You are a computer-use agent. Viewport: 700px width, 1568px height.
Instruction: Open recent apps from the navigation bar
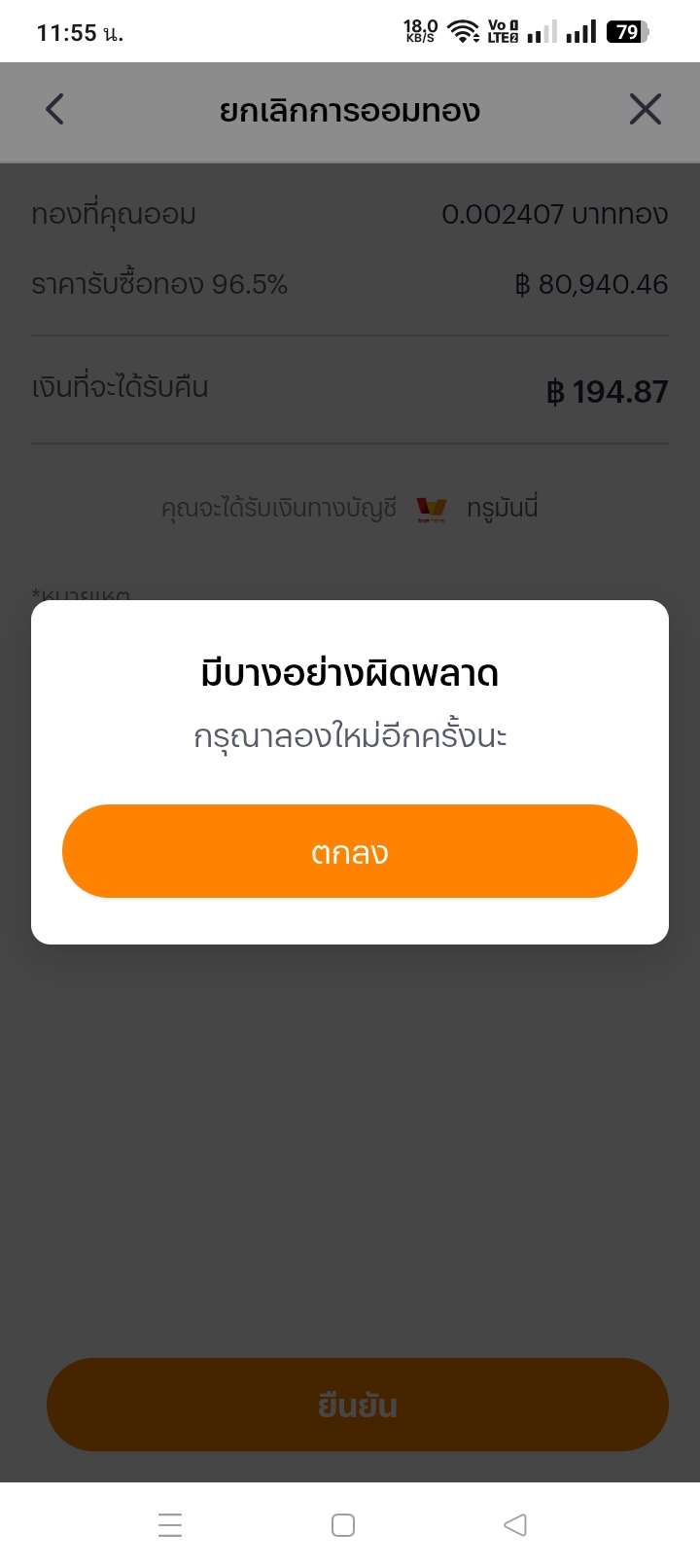click(170, 1524)
